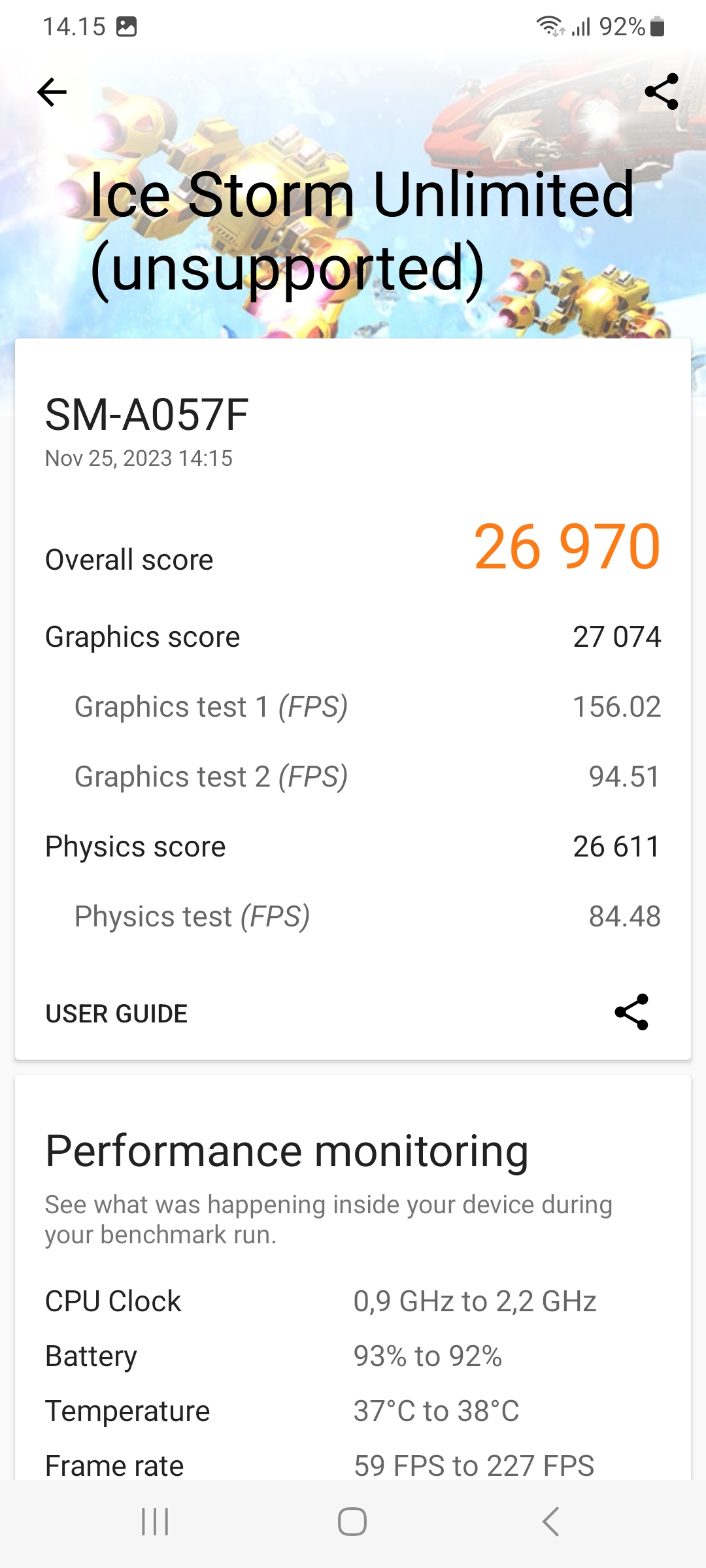Go back using the top-left arrow
This screenshot has width=706, height=1568.
click(x=52, y=92)
